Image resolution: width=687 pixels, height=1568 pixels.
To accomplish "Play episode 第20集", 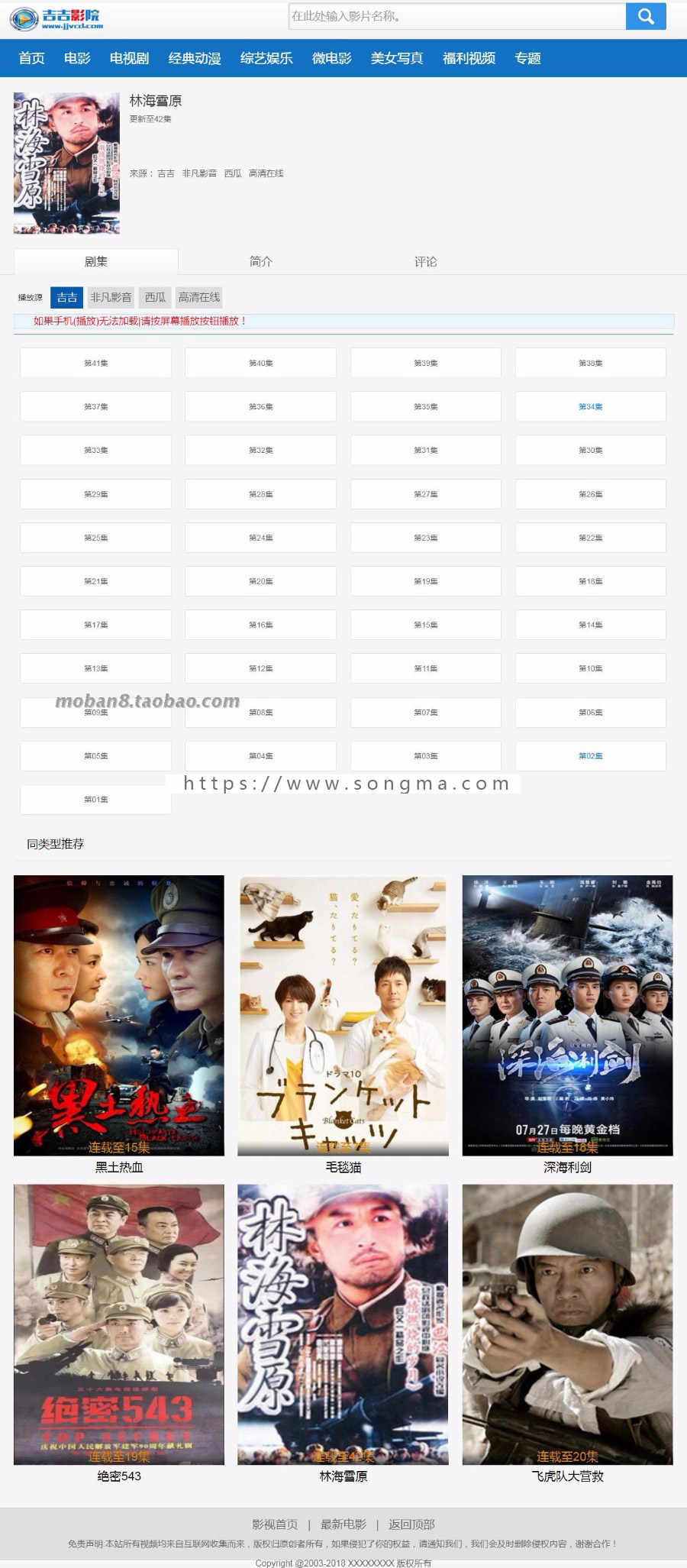I will pos(260,581).
